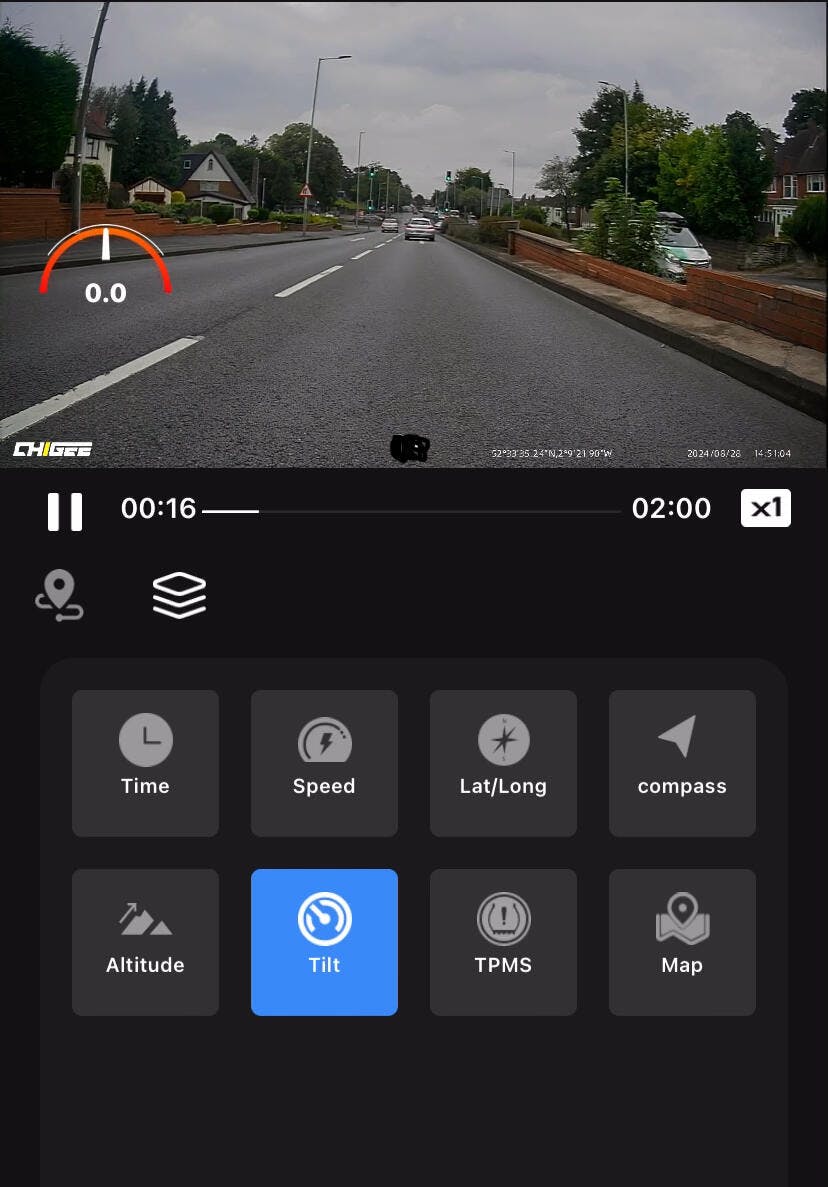Show the Altitude overlay

(145, 942)
